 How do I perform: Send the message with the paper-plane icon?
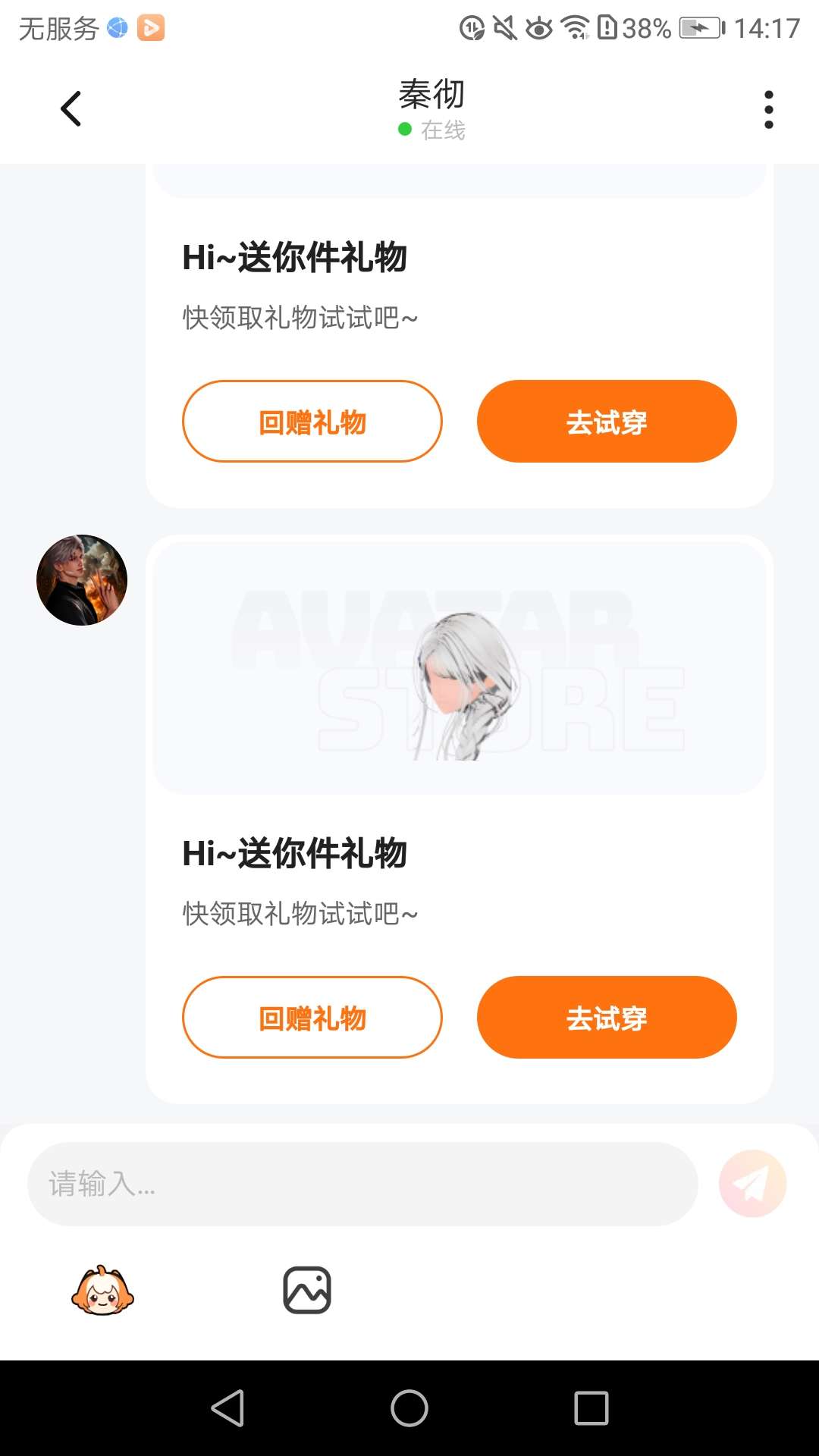click(x=752, y=1184)
